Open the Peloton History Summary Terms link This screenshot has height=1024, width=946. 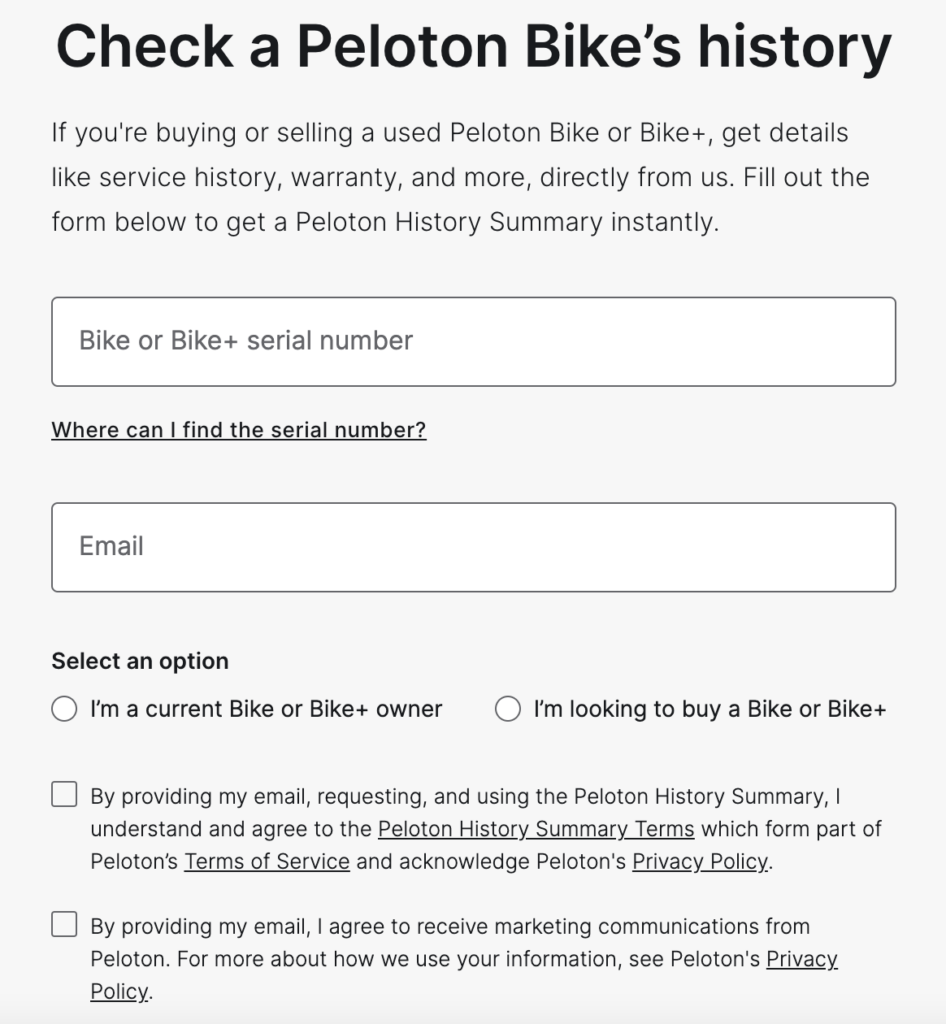(536, 829)
